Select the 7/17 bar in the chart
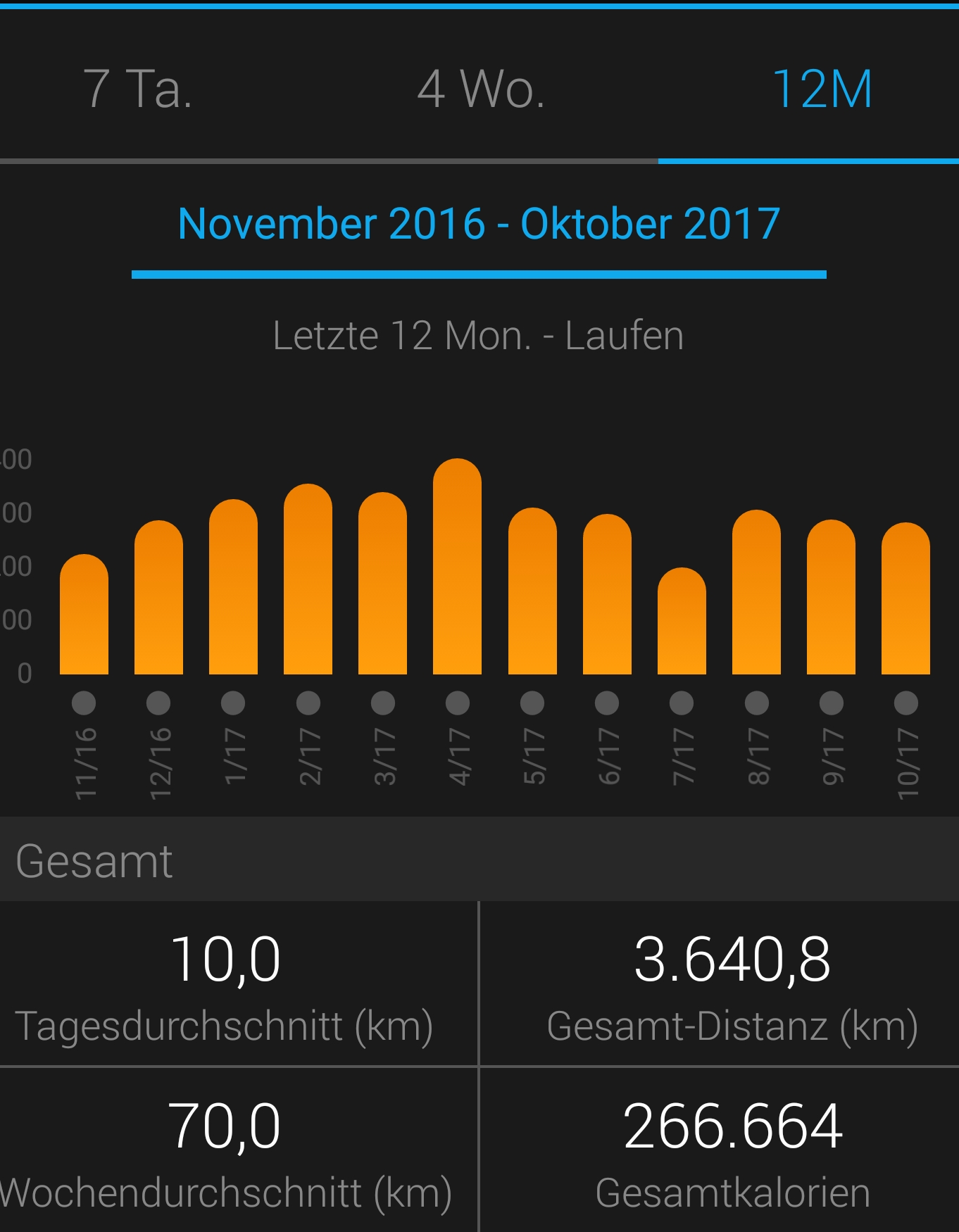This screenshot has height=1232, width=959. point(682,622)
